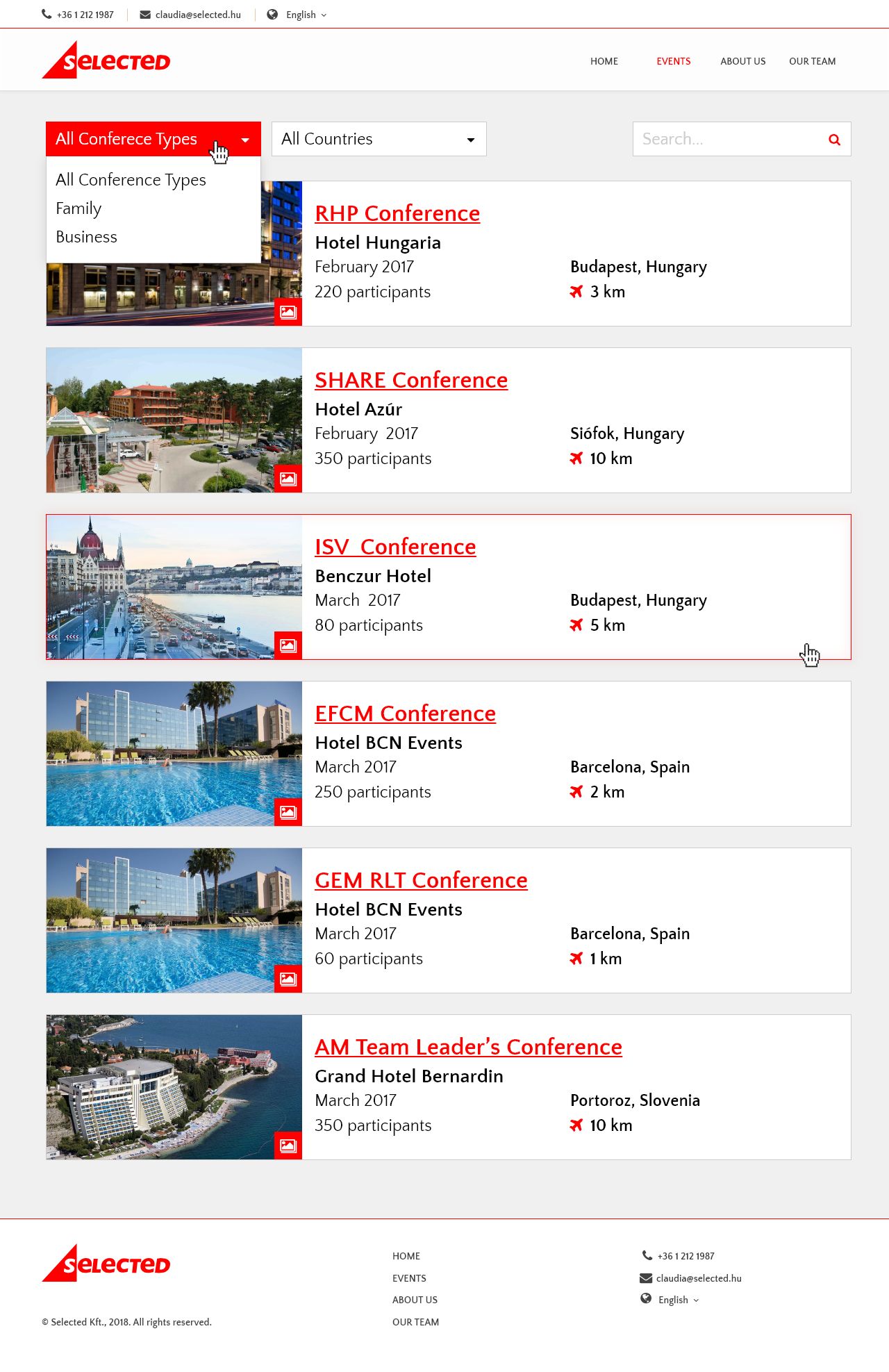Open the EFCM Conference link
889x1372 pixels.
point(405,713)
